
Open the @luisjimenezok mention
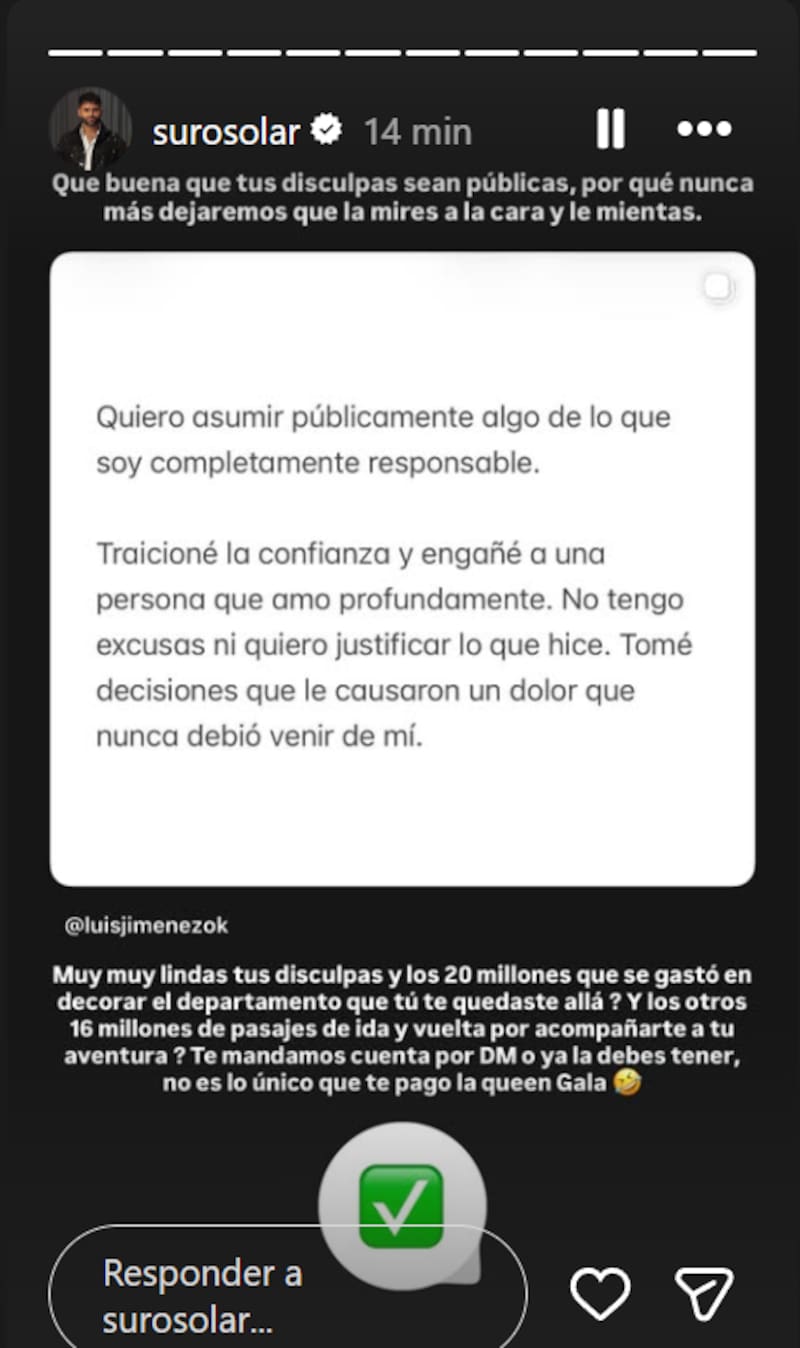[146, 926]
